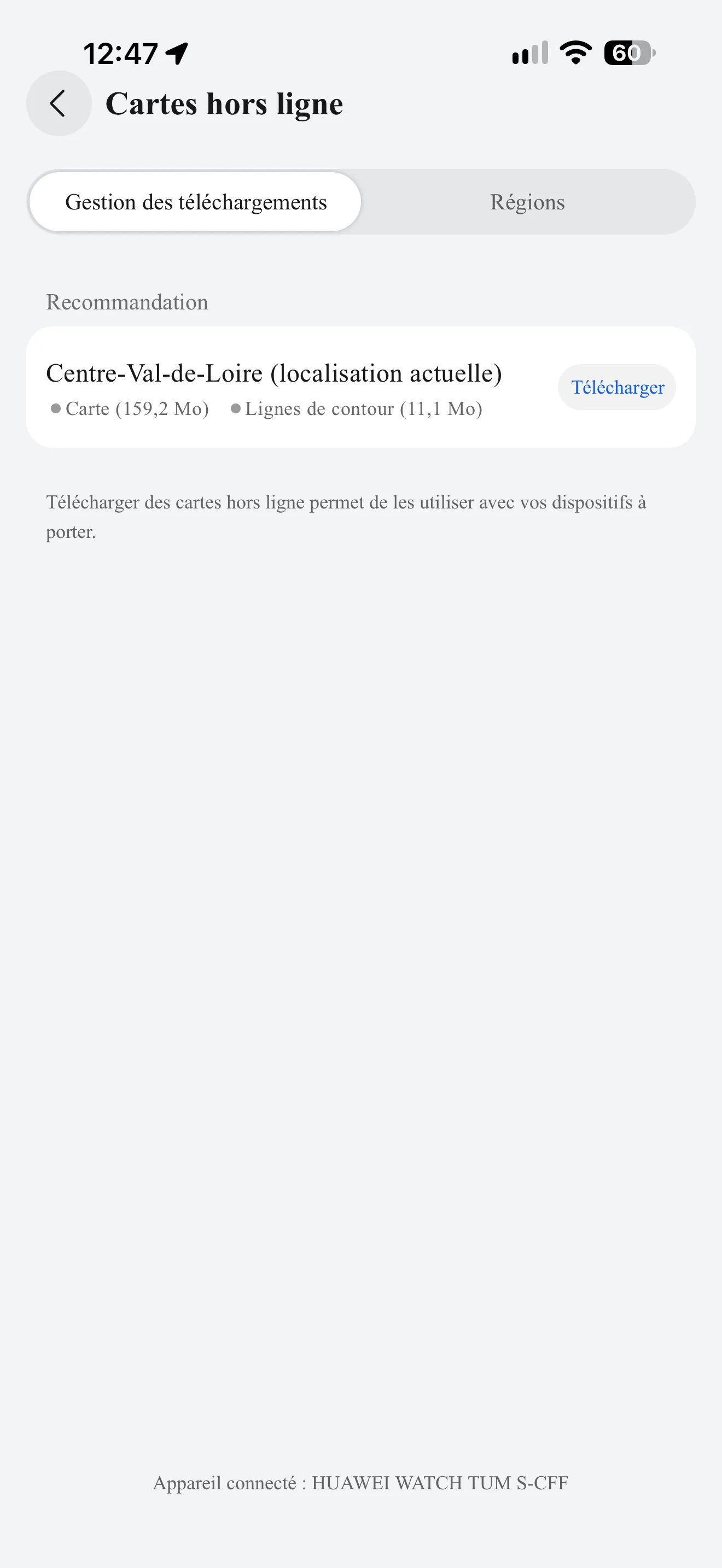Image resolution: width=722 pixels, height=1568 pixels.
Task: Select the Gestion des téléchargements tab
Action: tap(195, 202)
